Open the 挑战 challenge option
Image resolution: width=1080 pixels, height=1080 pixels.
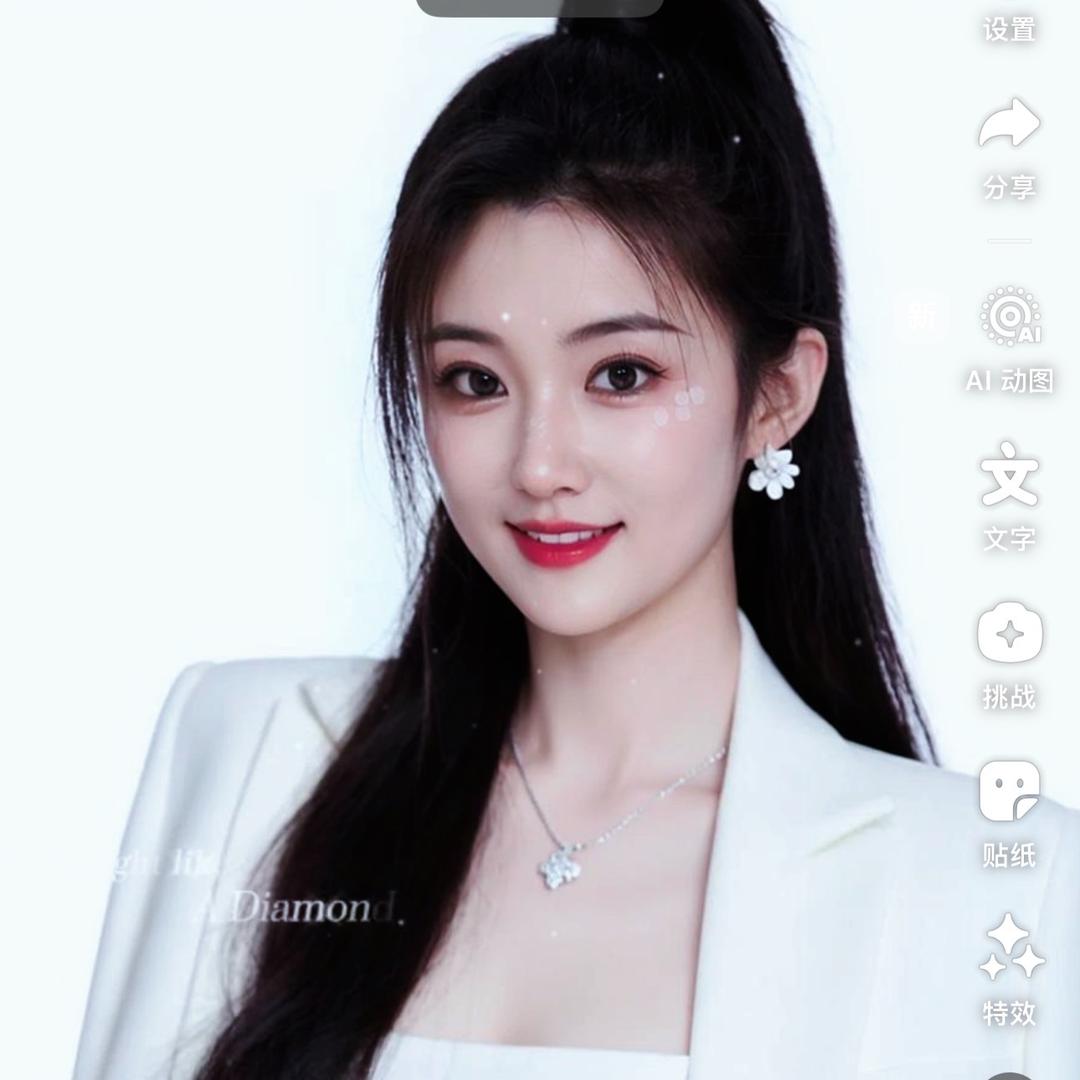pos(1009,656)
